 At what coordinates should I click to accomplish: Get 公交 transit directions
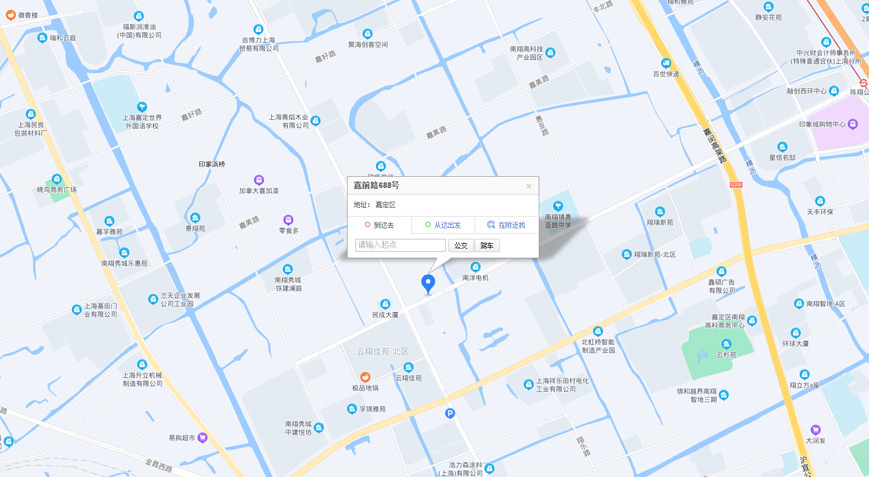pos(460,245)
